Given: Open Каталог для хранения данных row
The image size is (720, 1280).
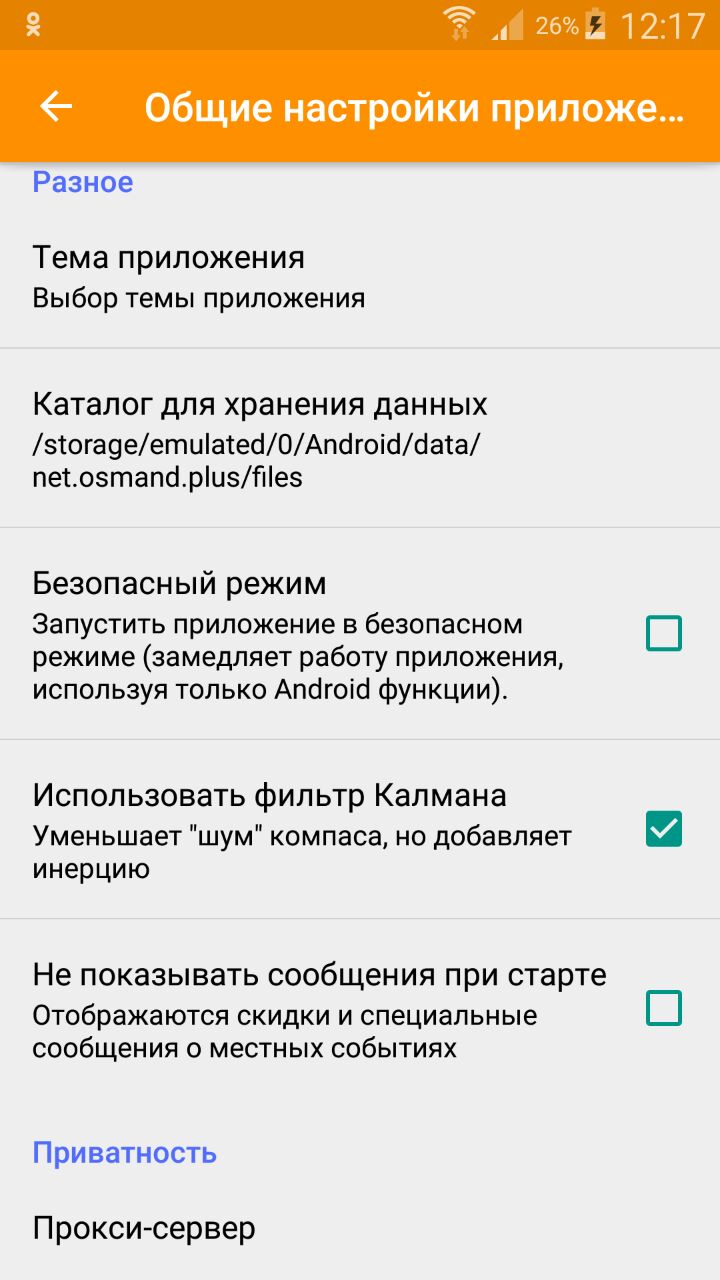Looking at the screenshot, I should point(360,438).
